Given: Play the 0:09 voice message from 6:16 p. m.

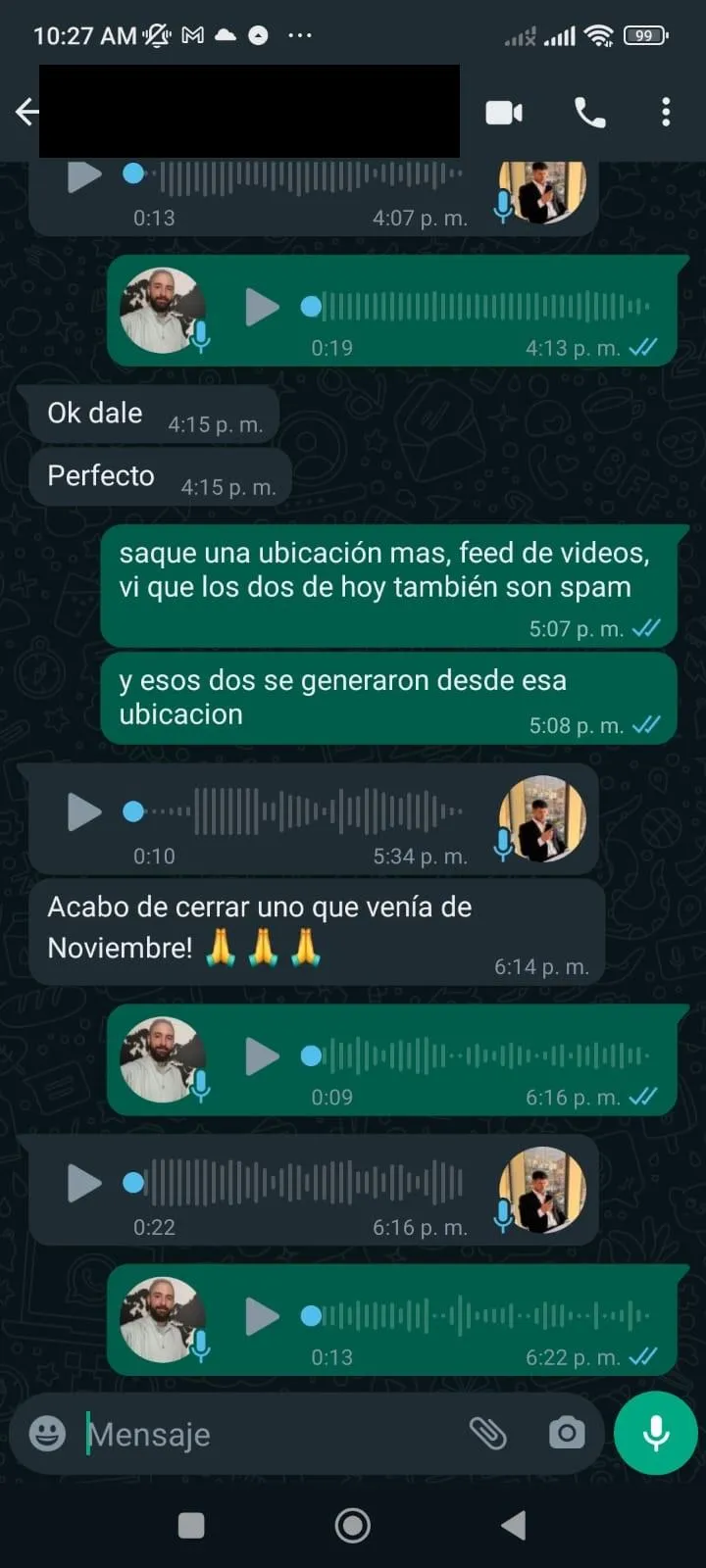Looking at the screenshot, I should (262, 1056).
